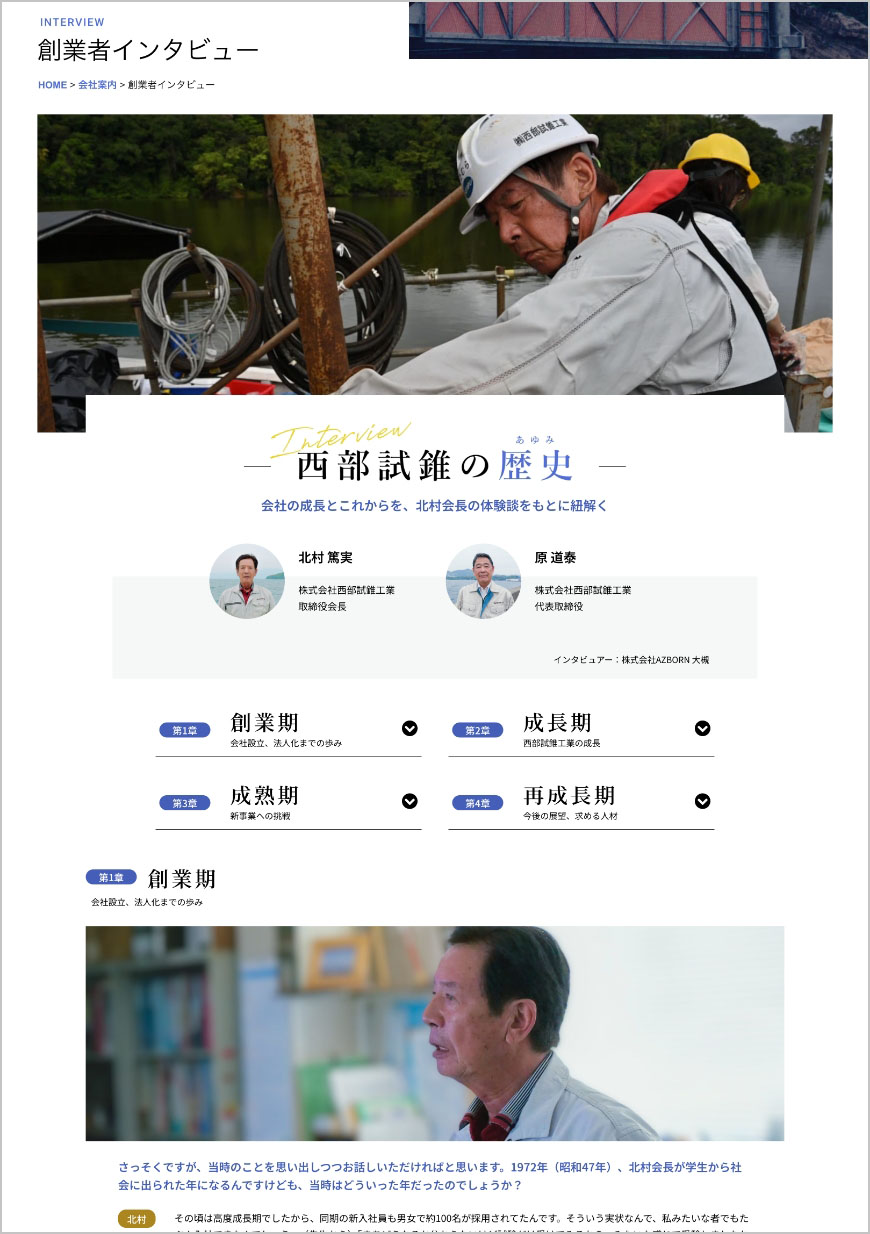870x1234 pixels.
Task: Jump to chapter 4 再成長期
Action: (581, 802)
